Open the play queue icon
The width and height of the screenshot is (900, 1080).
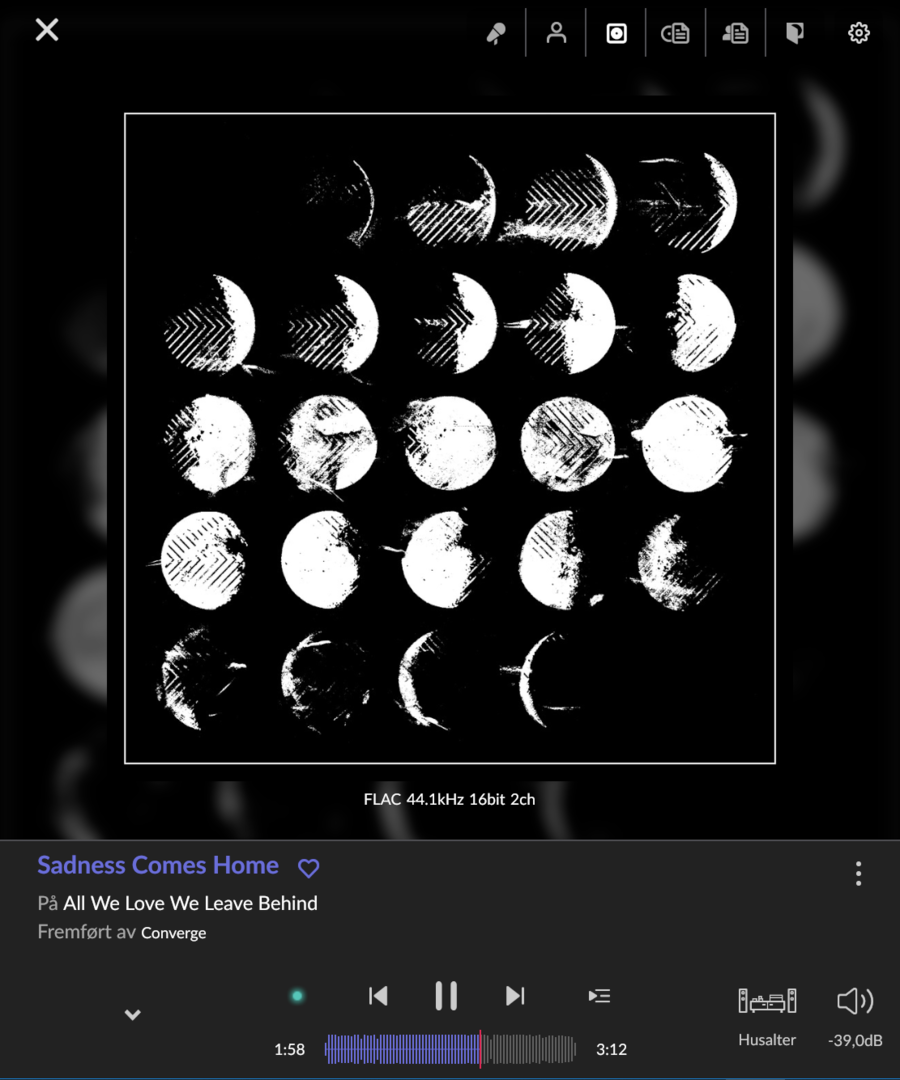599,996
